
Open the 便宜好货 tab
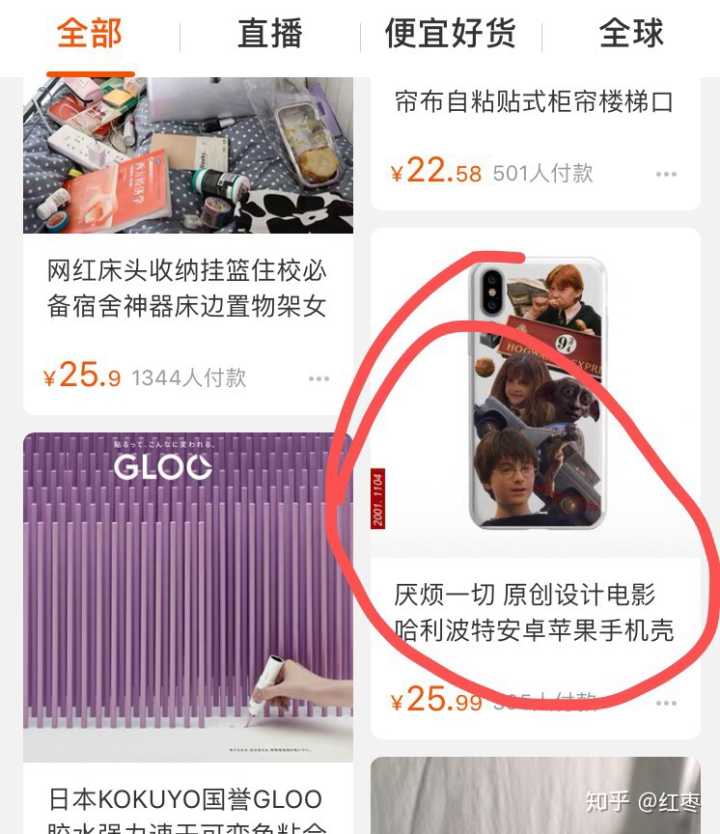(x=450, y=34)
